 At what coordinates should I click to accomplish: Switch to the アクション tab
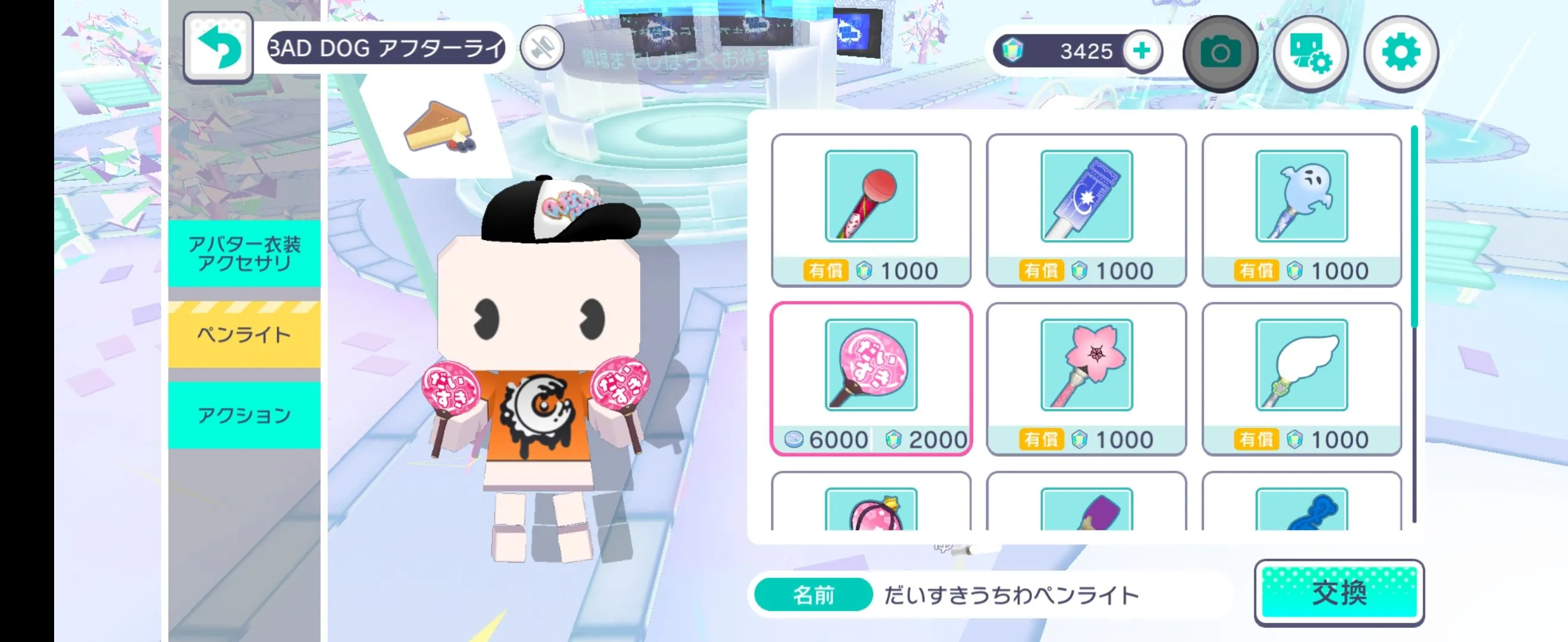(244, 415)
